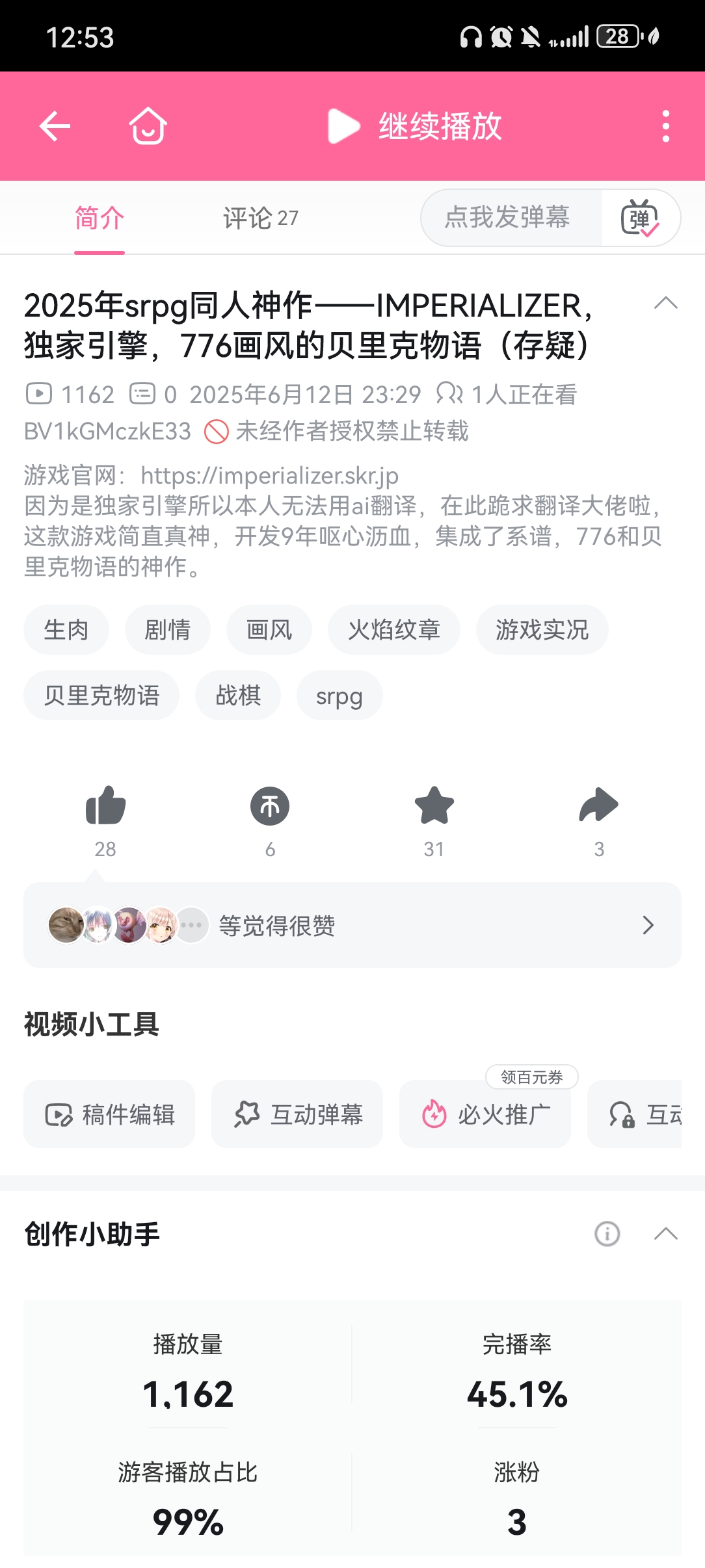Screen dimensions: 705x1568
Task: Open the 稿件编辑 tool
Action: click(109, 1114)
